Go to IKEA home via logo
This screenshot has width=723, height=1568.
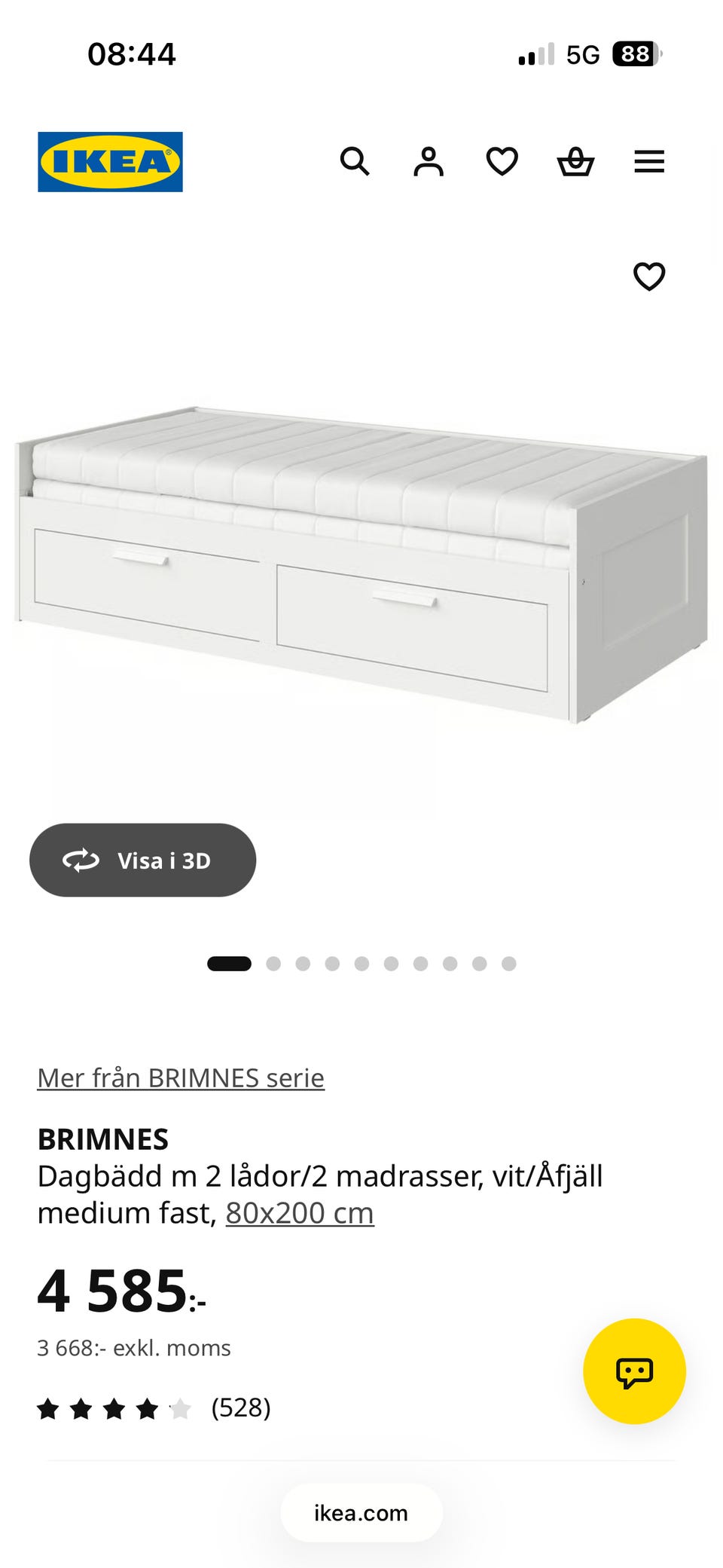click(x=110, y=162)
